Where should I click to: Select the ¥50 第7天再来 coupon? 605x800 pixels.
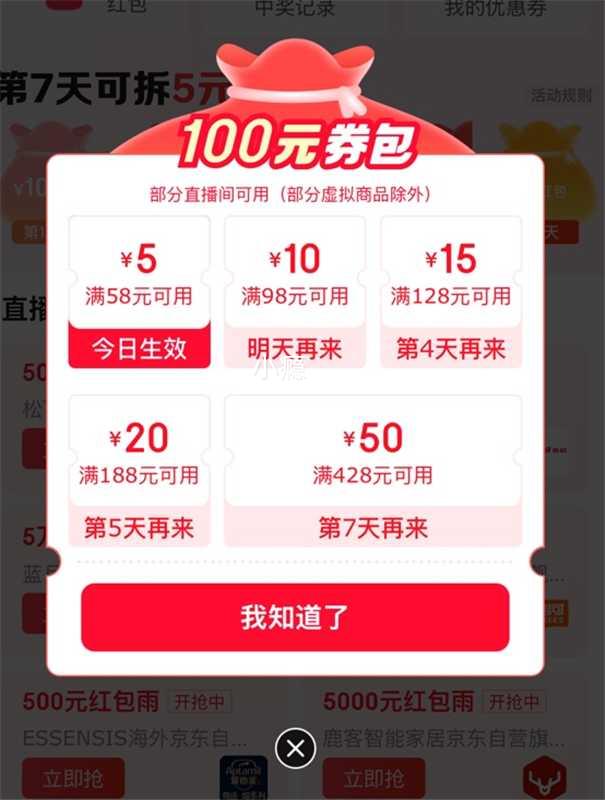(x=373, y=471)
